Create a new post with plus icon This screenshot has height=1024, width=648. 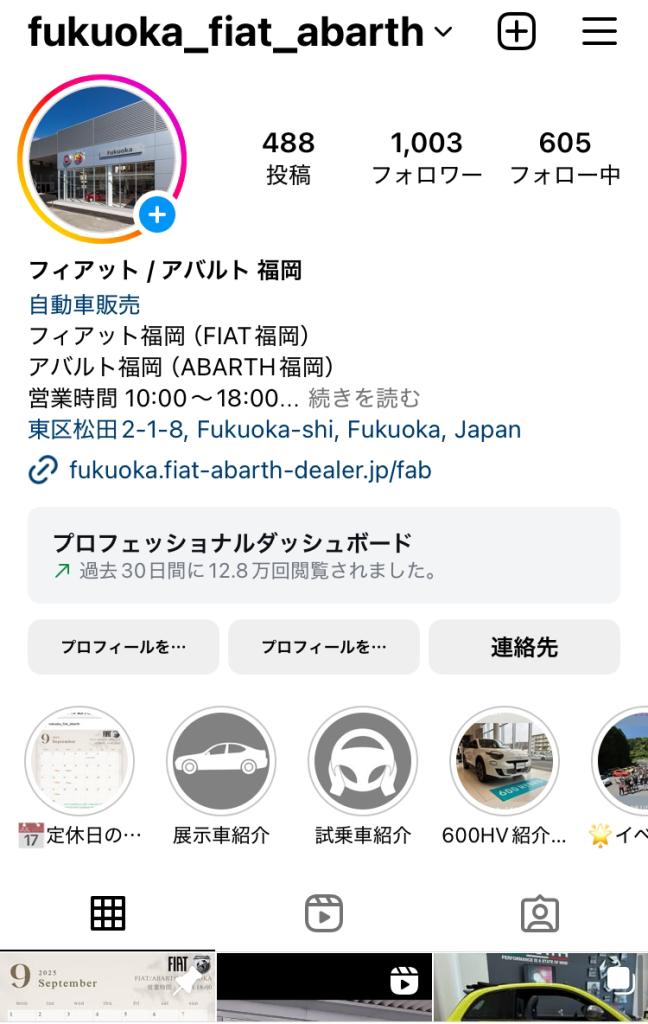[516, 32]
